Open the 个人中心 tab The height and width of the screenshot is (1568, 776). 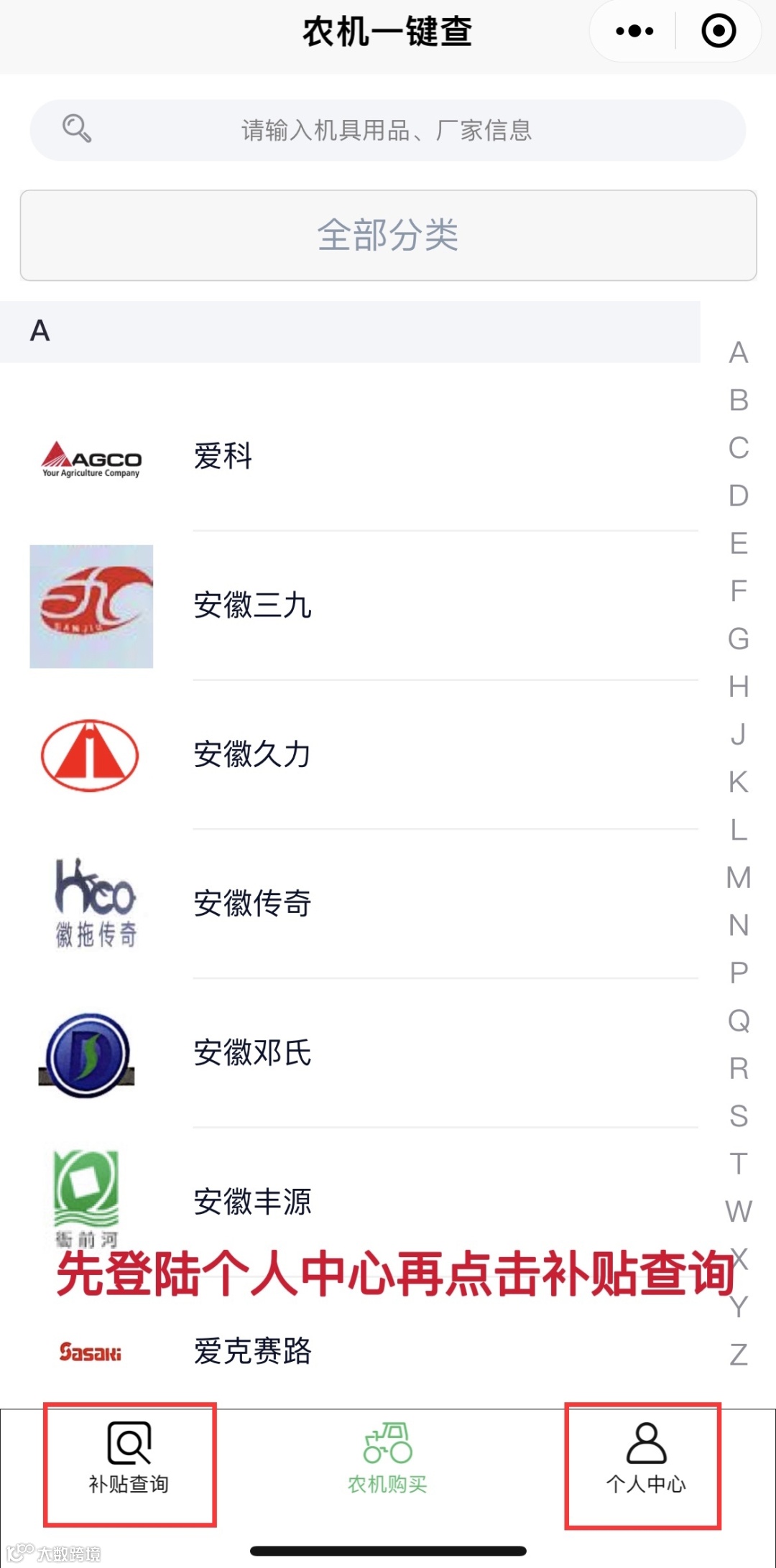(645, 1458)
